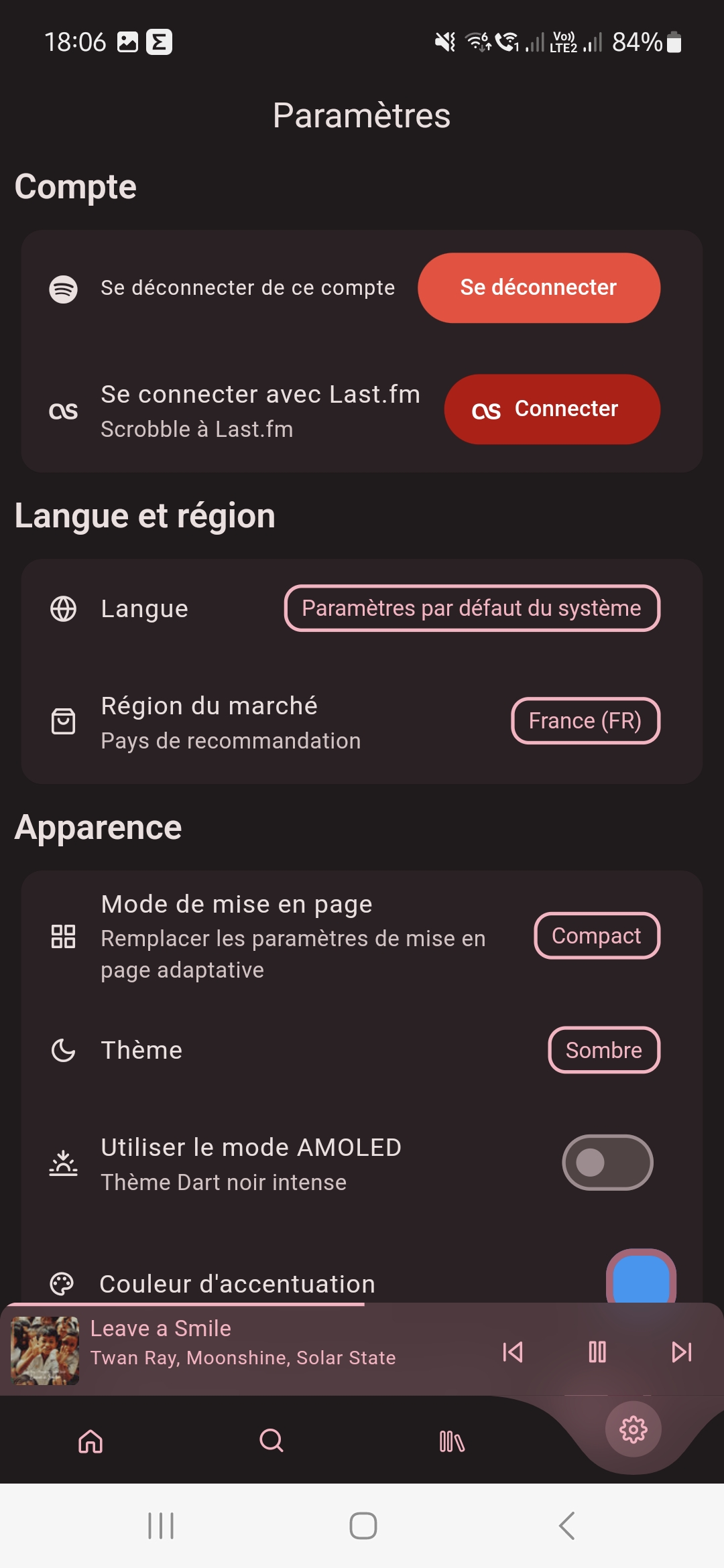Enable the AMOLED mode switch
This screenshot has width=724, height=1568.
(x=607, y=1163)
